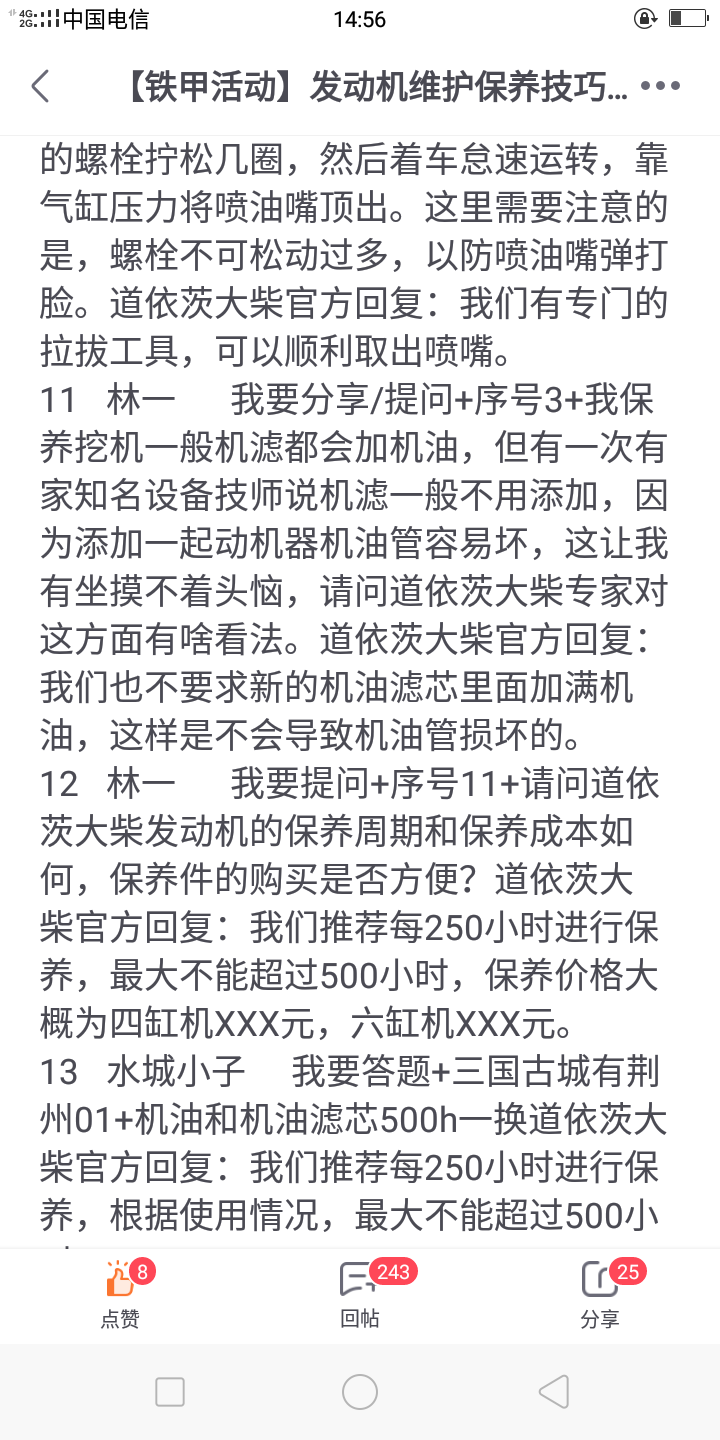
Task: Open 回帖 replies section
Action: pyautogui.click(x=360, y=1294)
